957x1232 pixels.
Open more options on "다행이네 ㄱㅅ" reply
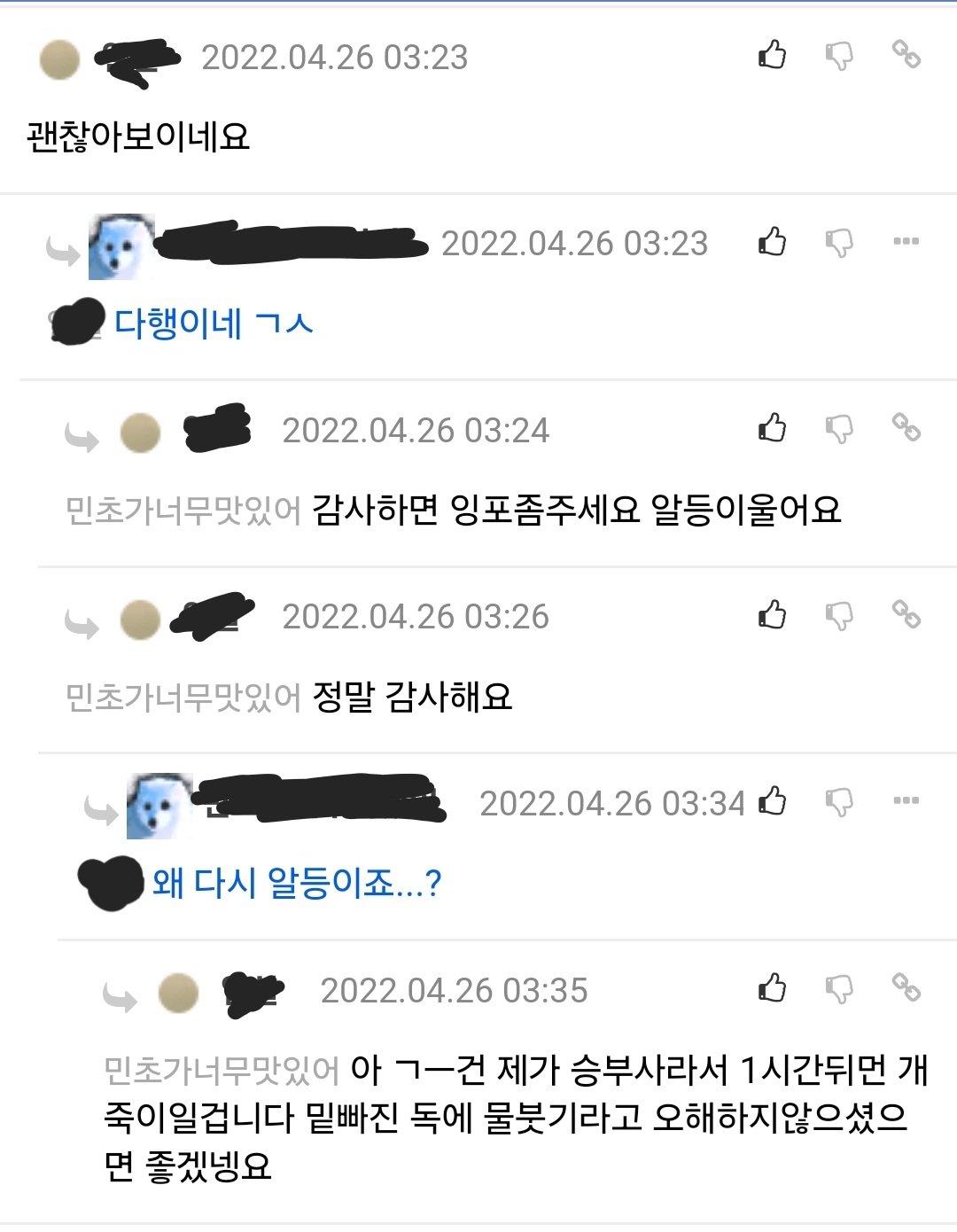tap(906, 242)
